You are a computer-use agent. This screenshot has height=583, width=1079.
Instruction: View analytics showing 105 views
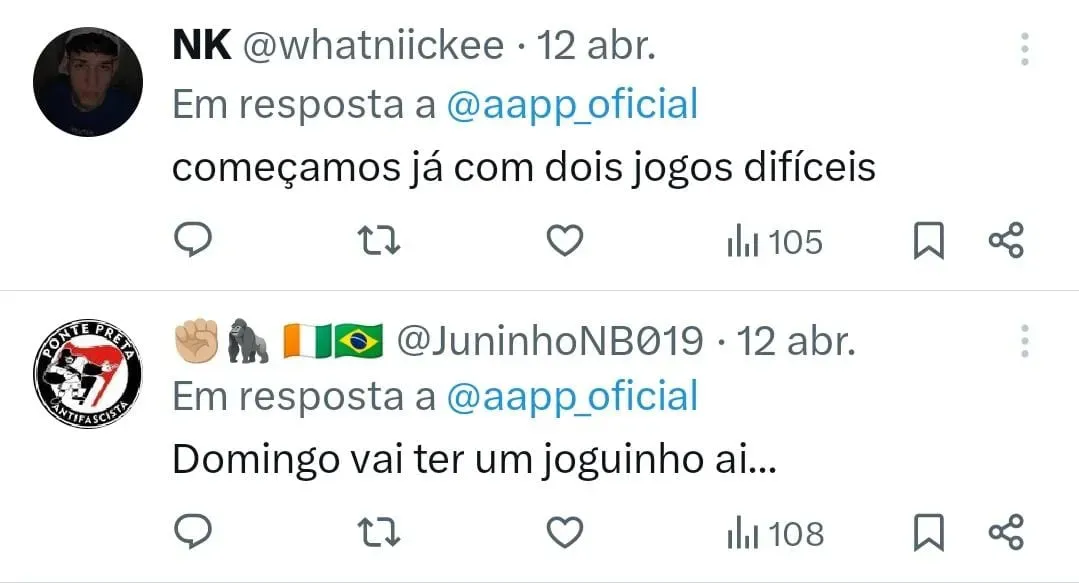point(774,241)
